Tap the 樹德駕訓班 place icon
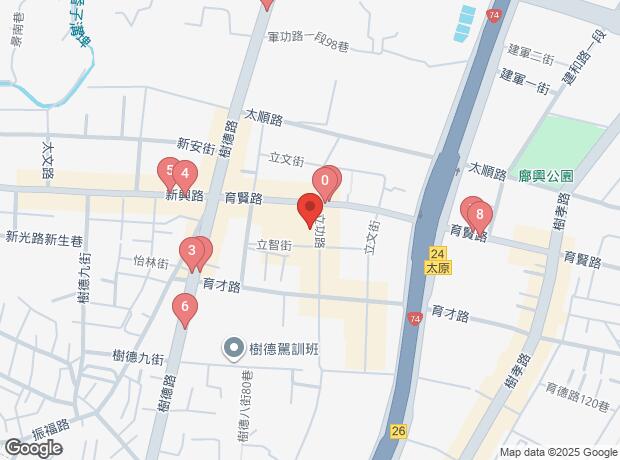620x460 pixels. pyautogui.click(x=233, y=348)
